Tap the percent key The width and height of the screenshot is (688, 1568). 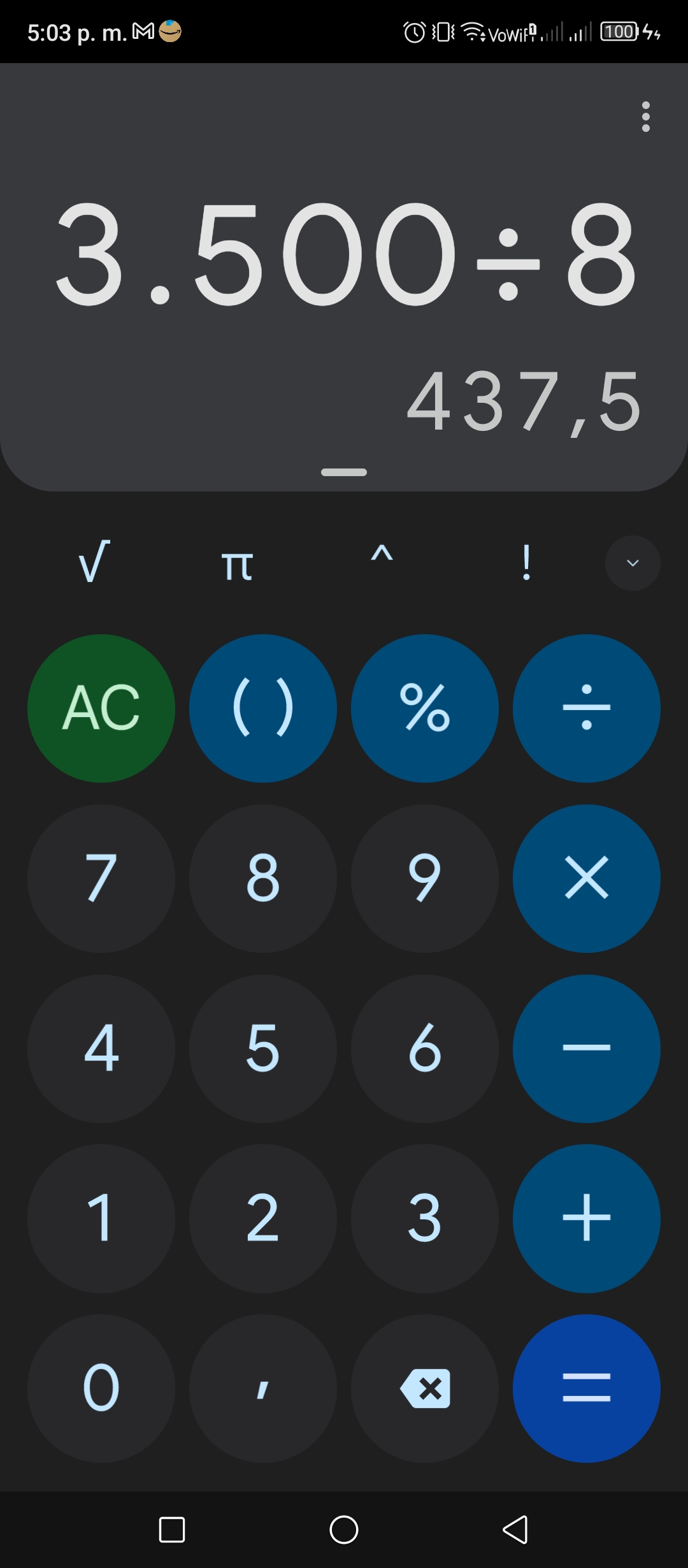(x=425, y=708)
